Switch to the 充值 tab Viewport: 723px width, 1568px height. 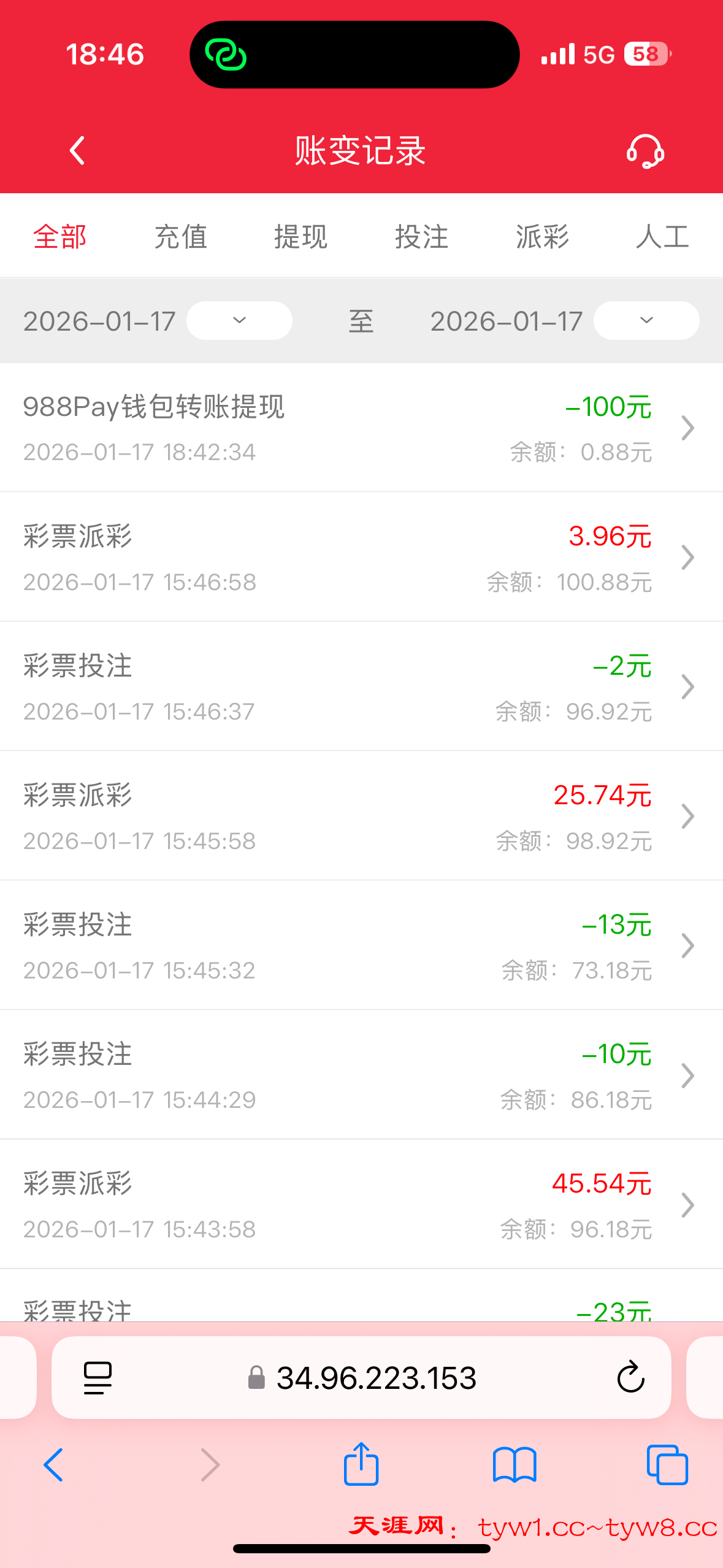[180, 237]
